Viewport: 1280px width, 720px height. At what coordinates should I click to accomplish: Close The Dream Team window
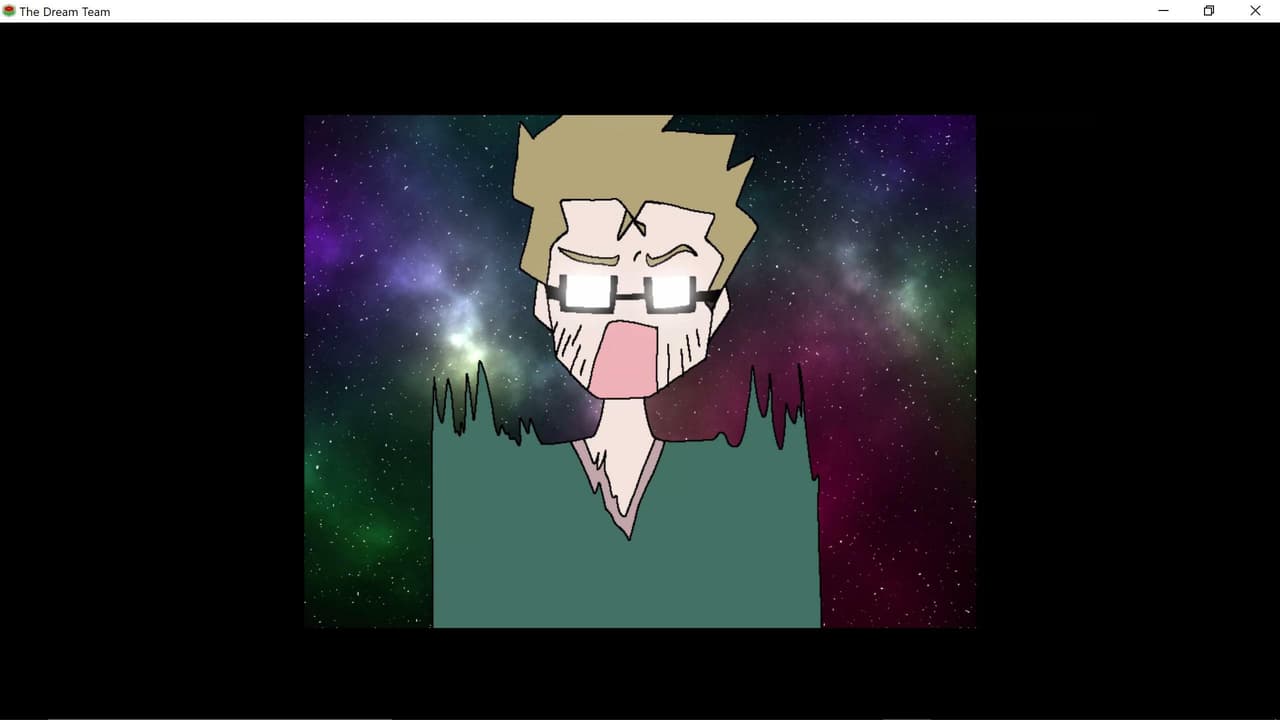click(1255, 11)
